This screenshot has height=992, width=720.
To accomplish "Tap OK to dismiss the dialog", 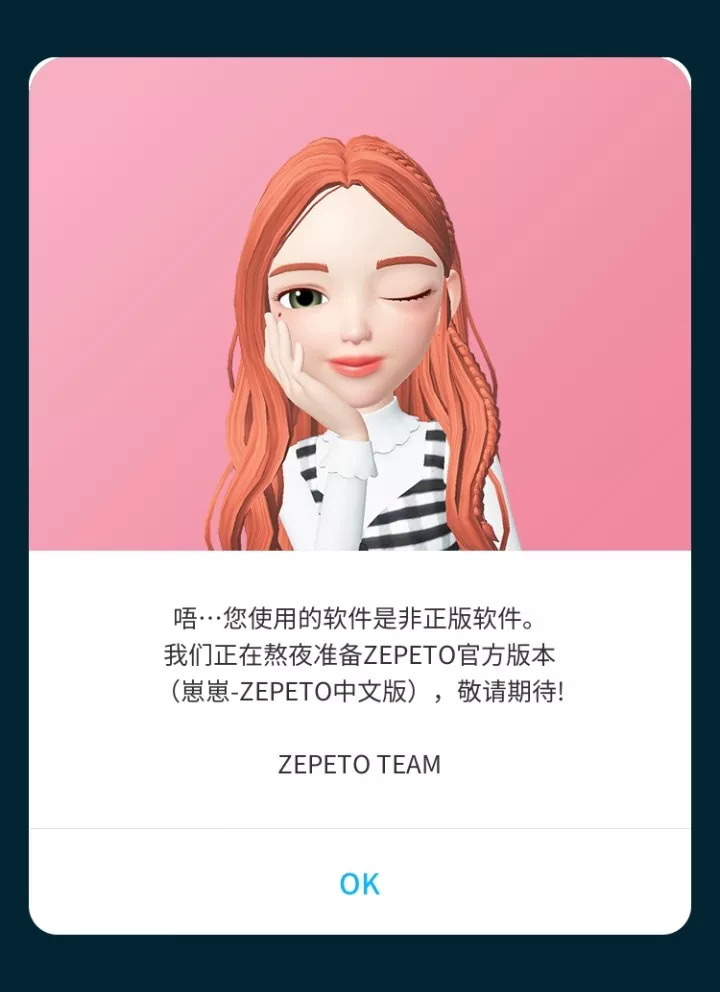I will (359, 883).
